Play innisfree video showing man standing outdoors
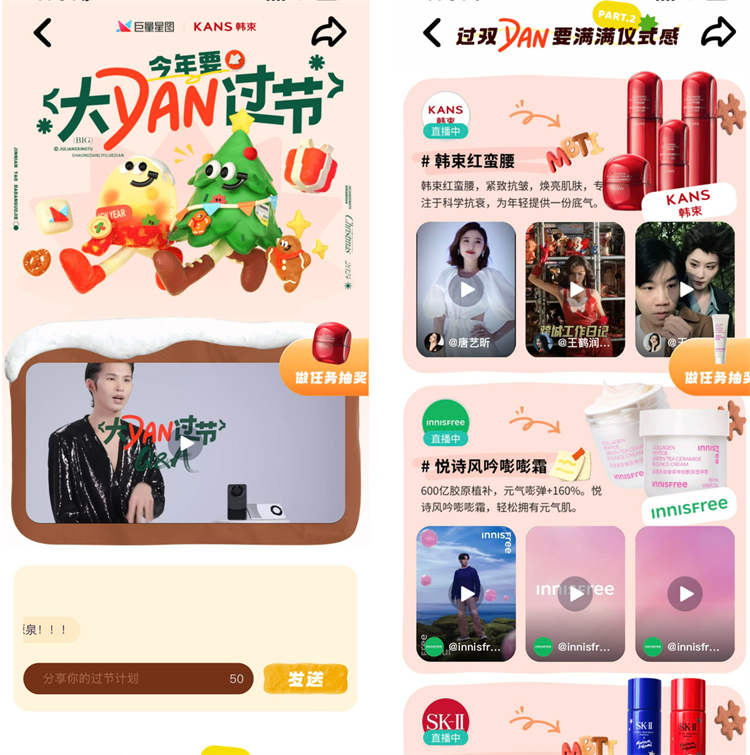750x755 pixels. click(x=466, y=594)
